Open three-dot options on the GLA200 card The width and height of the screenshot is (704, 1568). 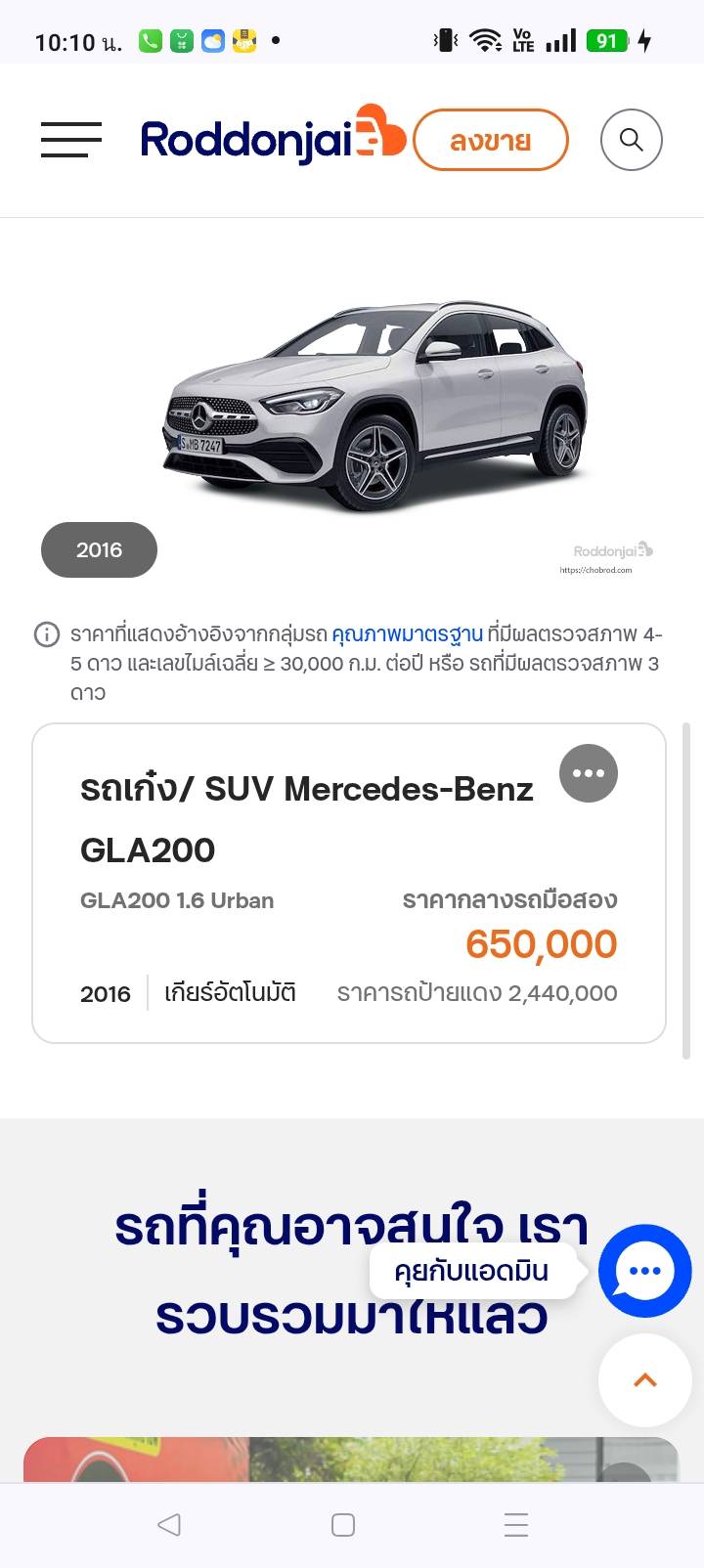click(589, 773)
